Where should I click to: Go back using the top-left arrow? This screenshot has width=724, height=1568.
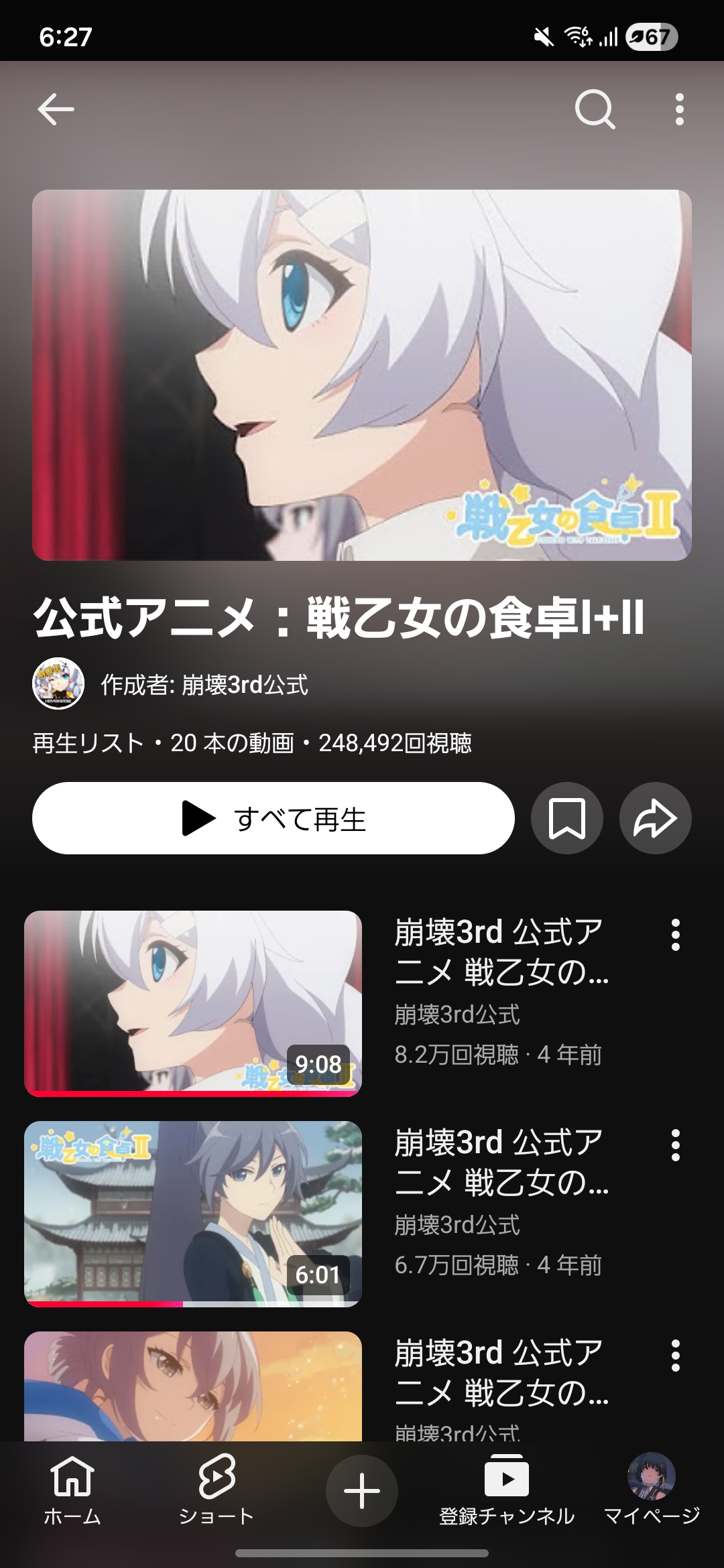tap(56, 109)
